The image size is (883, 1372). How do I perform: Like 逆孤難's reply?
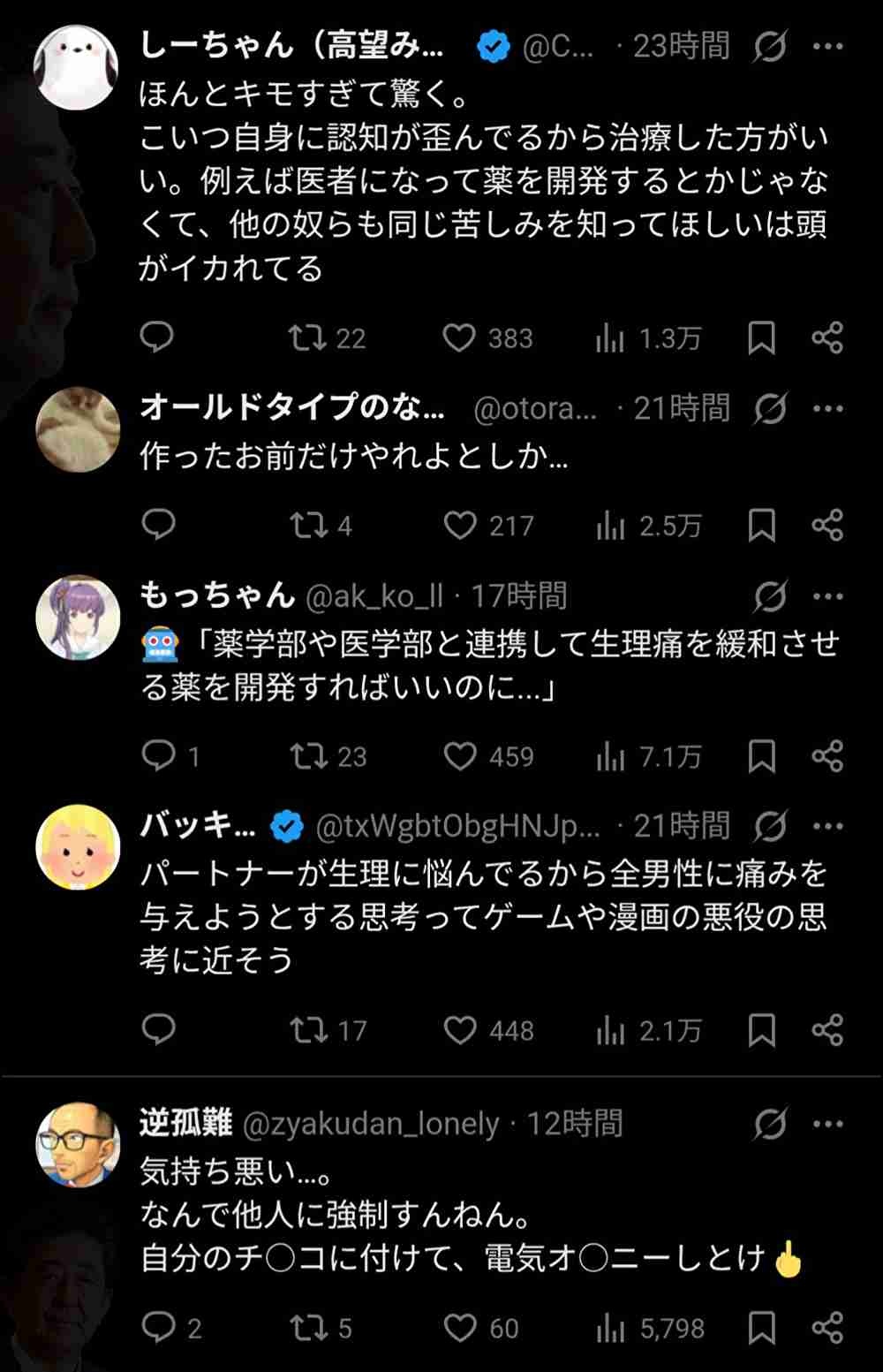click(460, 1328)
